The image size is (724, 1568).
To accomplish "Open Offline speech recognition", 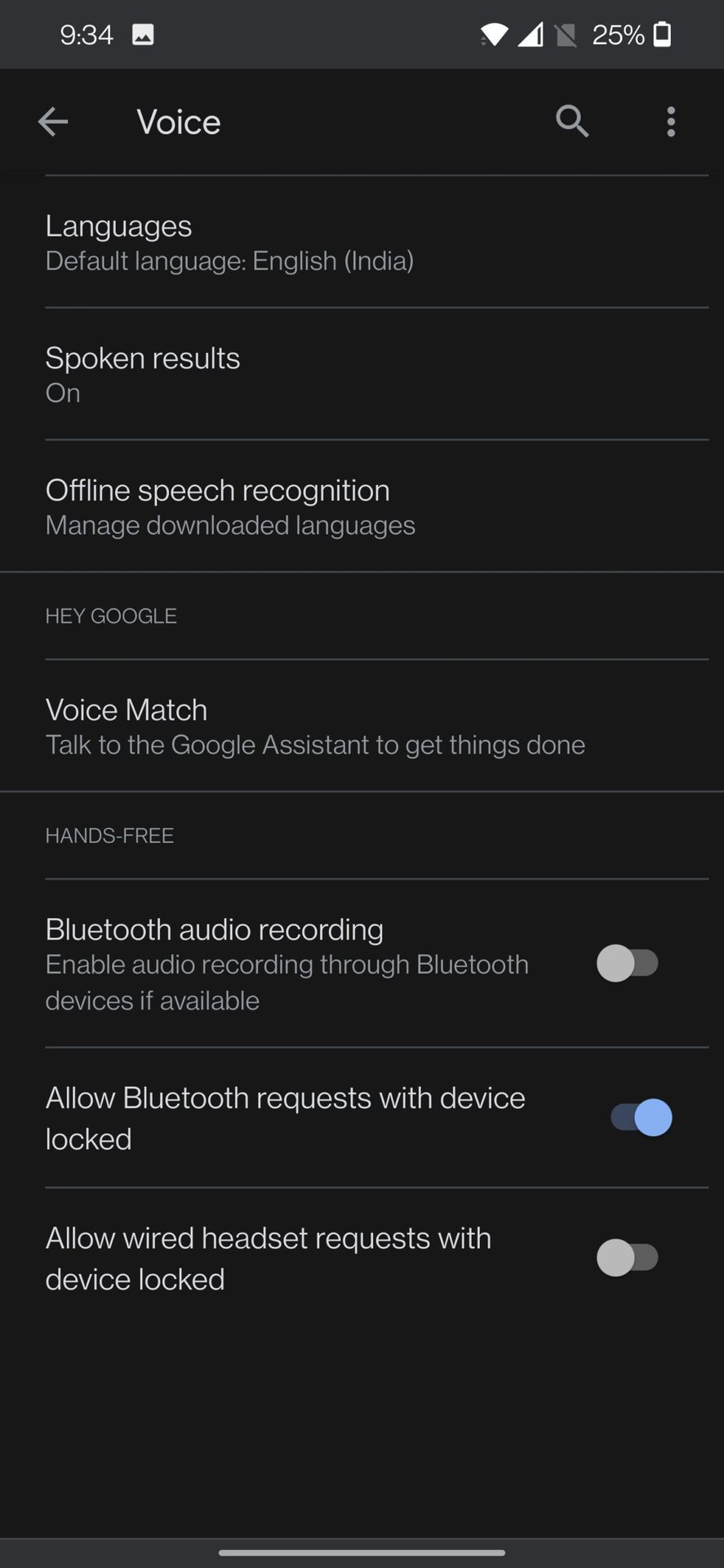I will pyautogui.click(x=230, y=506).
